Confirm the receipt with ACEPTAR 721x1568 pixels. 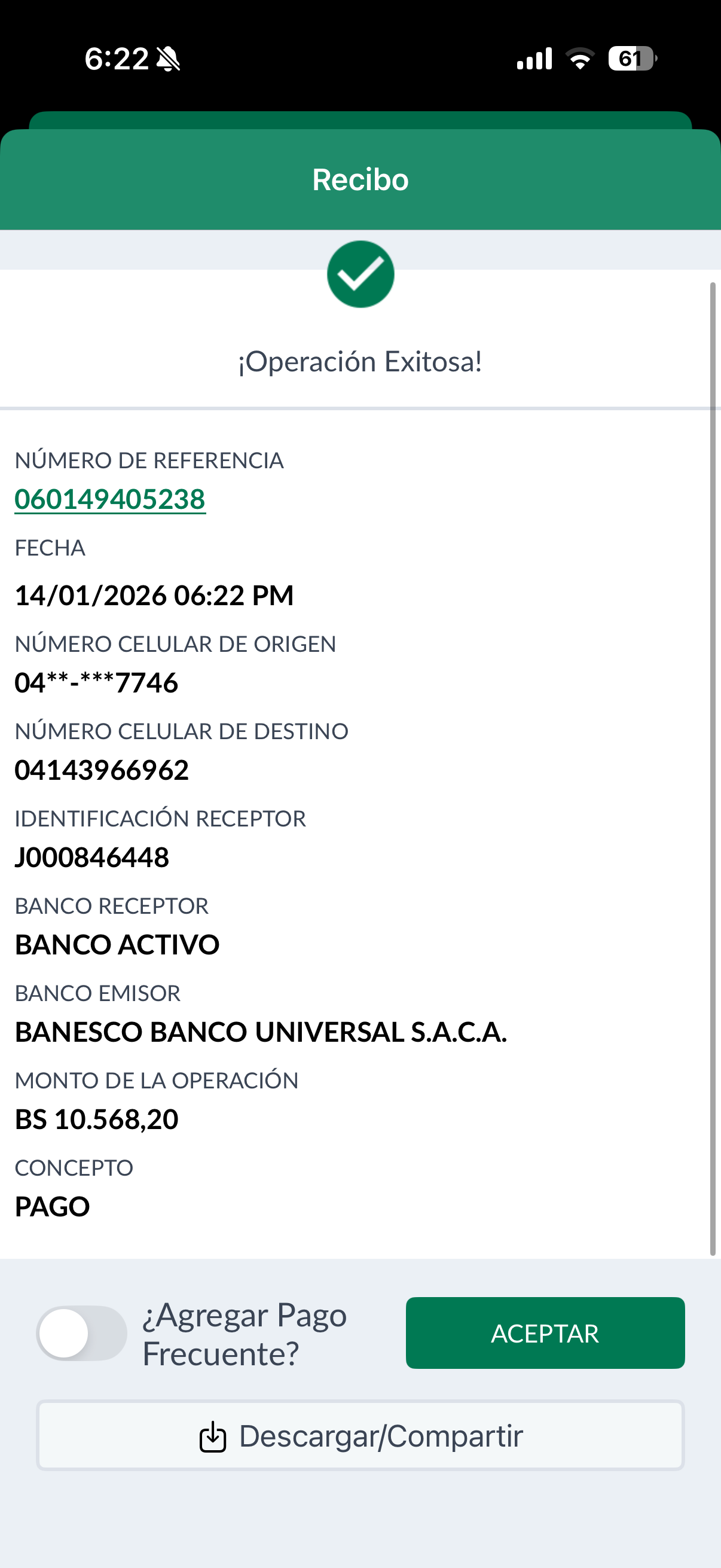[545, 1333]
